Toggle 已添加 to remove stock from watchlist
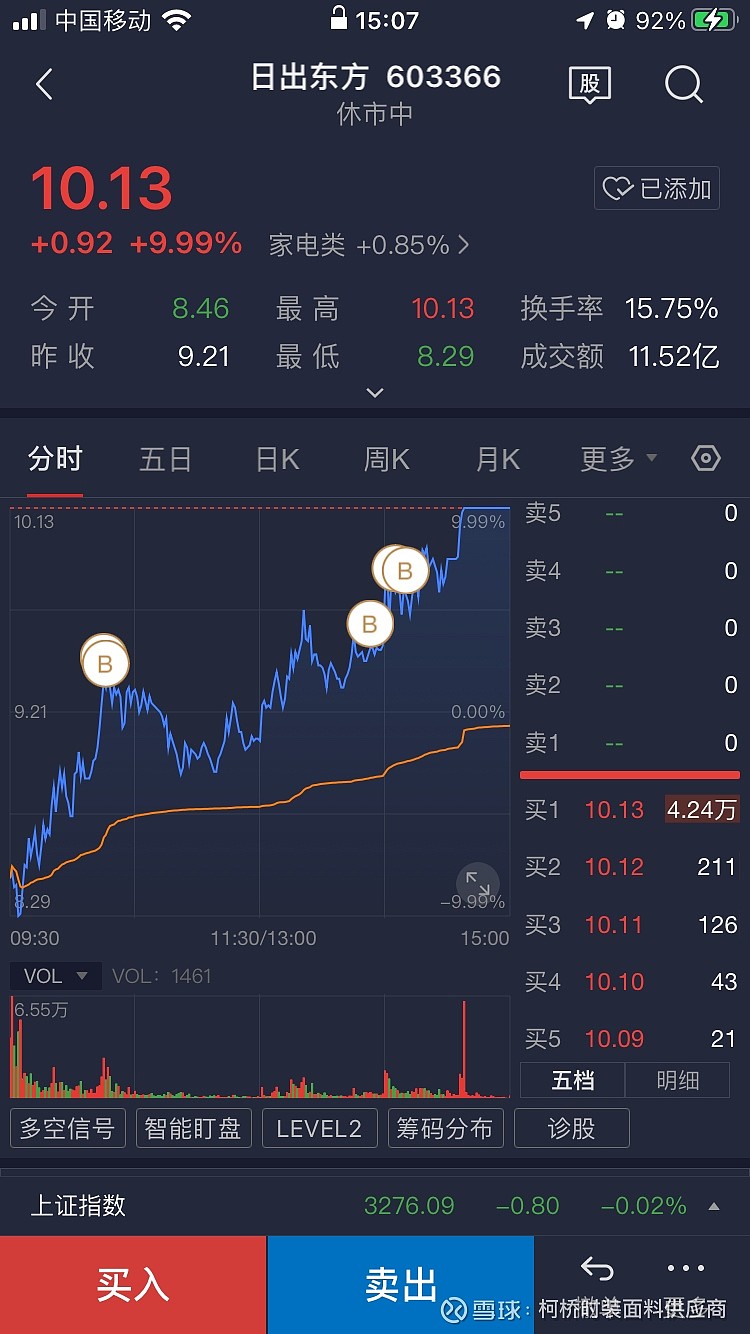750x1334 pixels. pyautogui.click(x=656, y=189)
